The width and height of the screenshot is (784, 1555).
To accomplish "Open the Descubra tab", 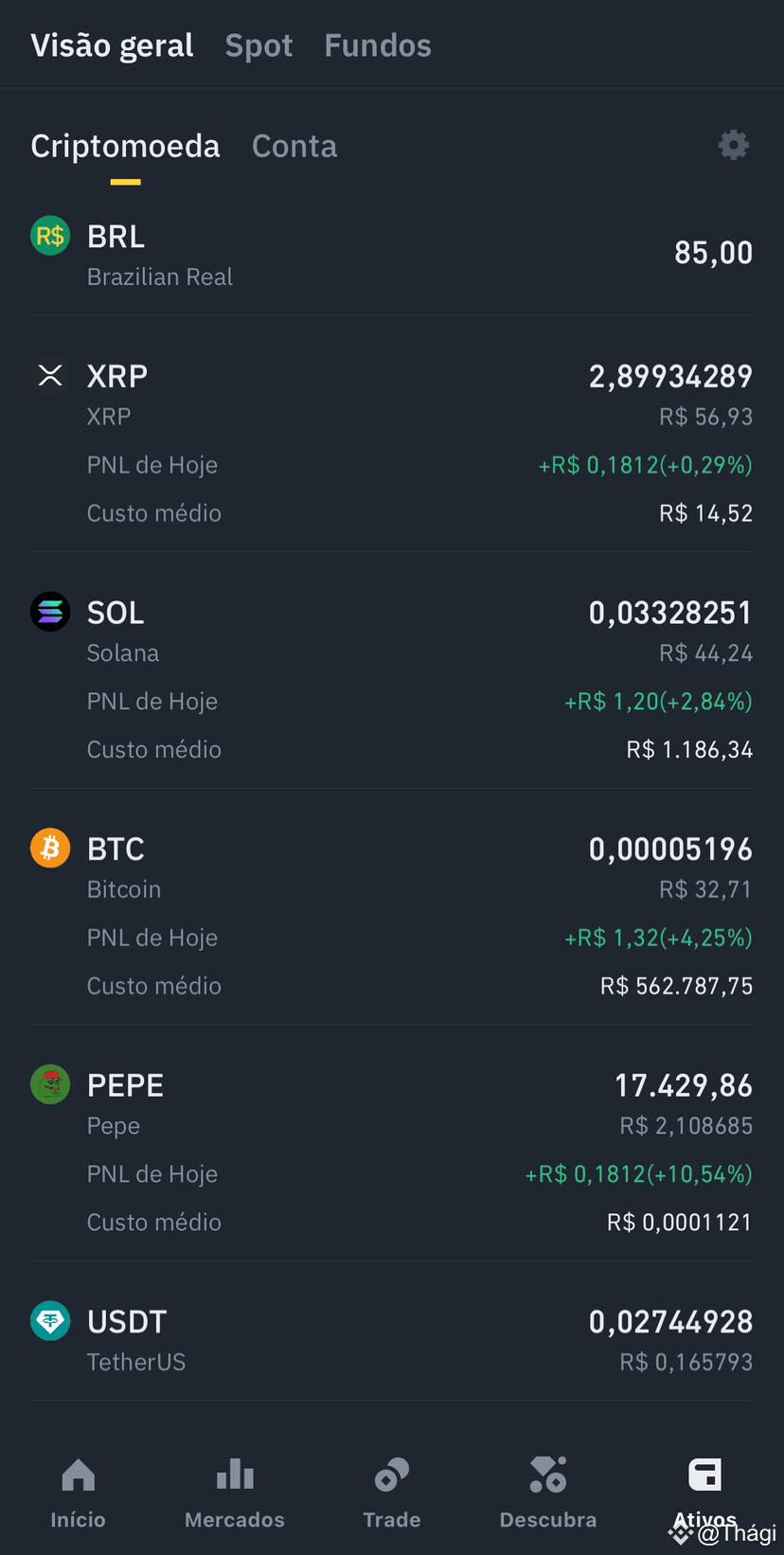I will point(548,1492).
